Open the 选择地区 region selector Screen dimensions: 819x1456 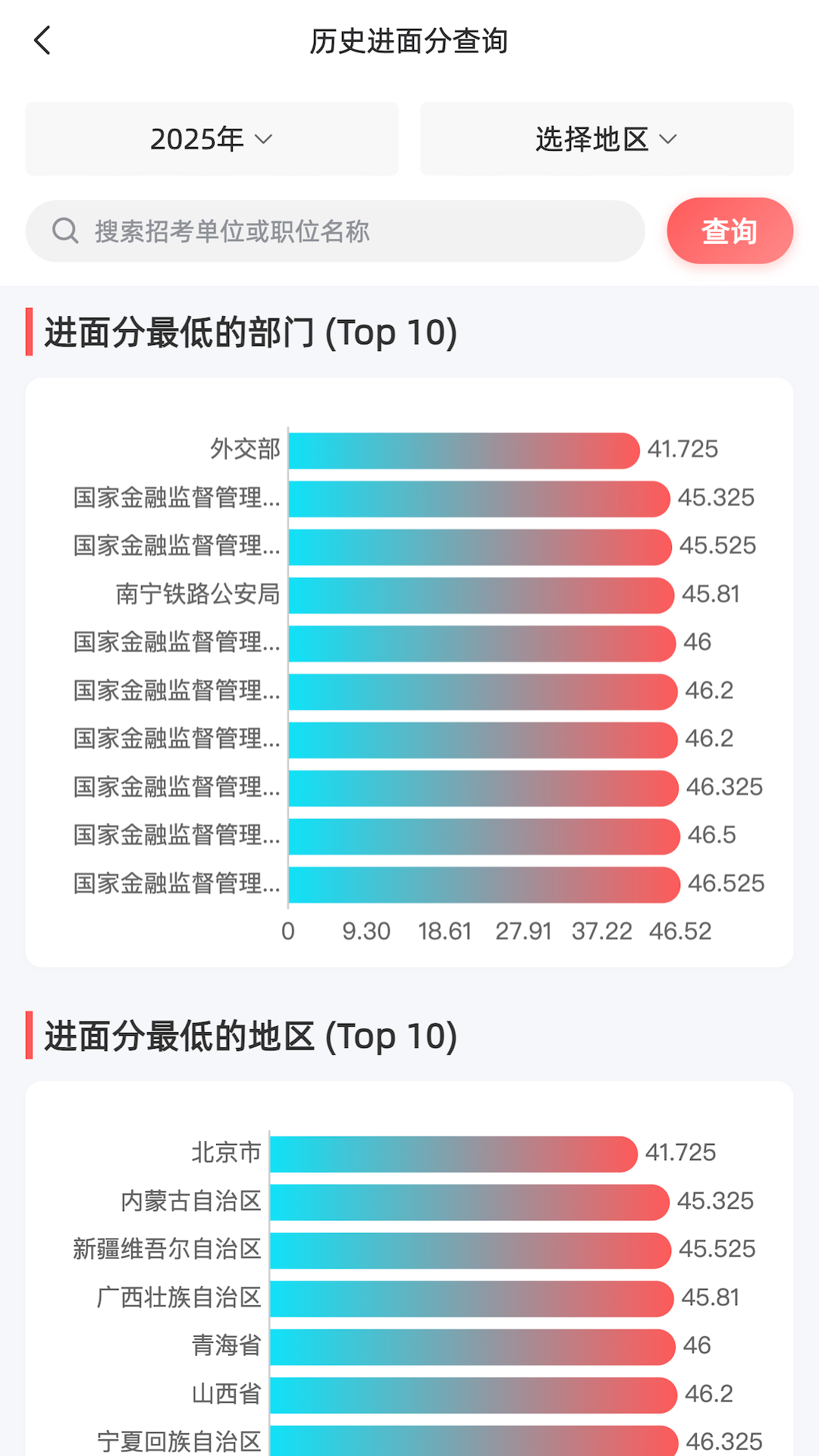[605, 139]
